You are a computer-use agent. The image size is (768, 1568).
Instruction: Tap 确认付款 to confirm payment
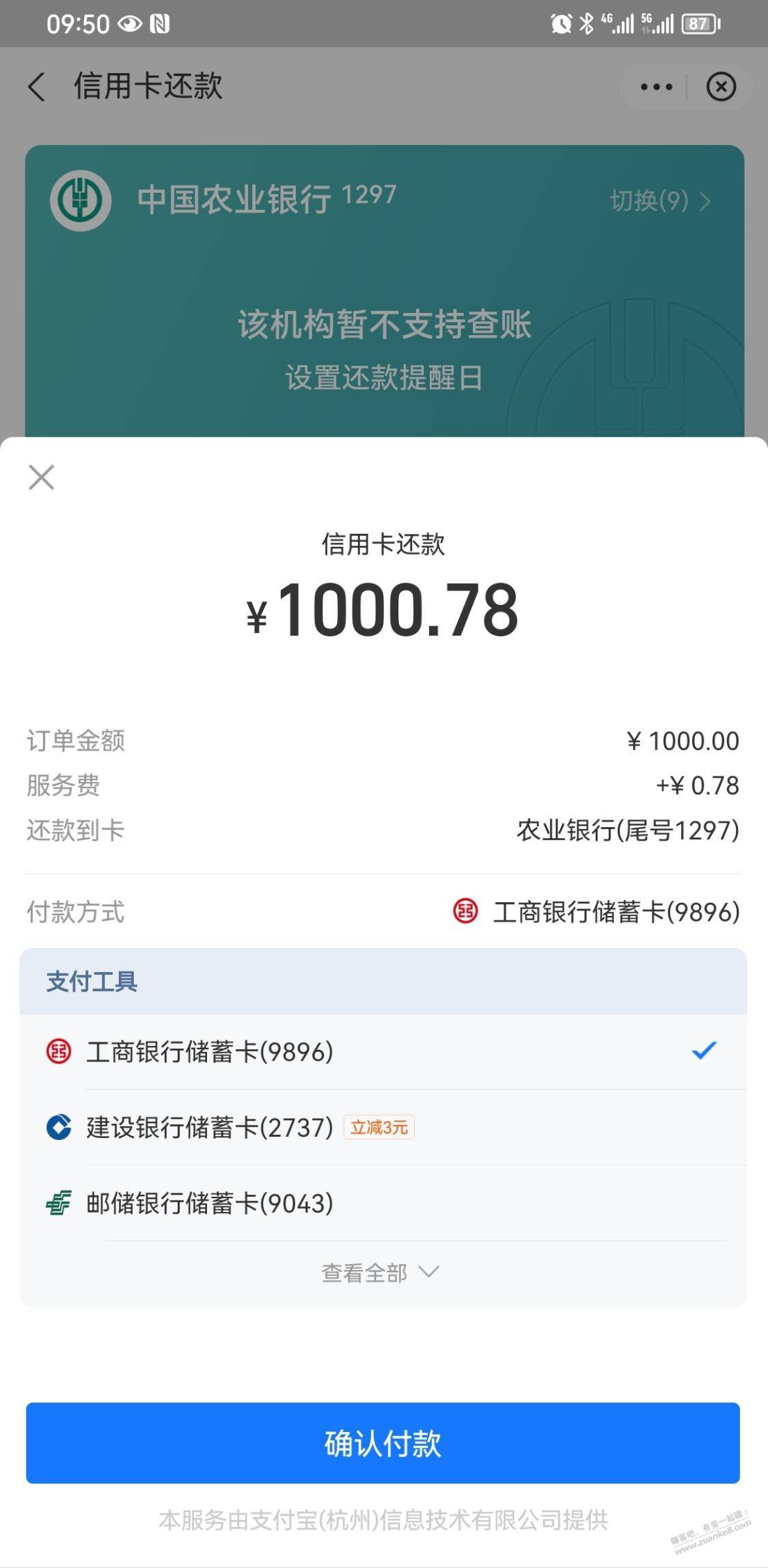point(383,1443)
